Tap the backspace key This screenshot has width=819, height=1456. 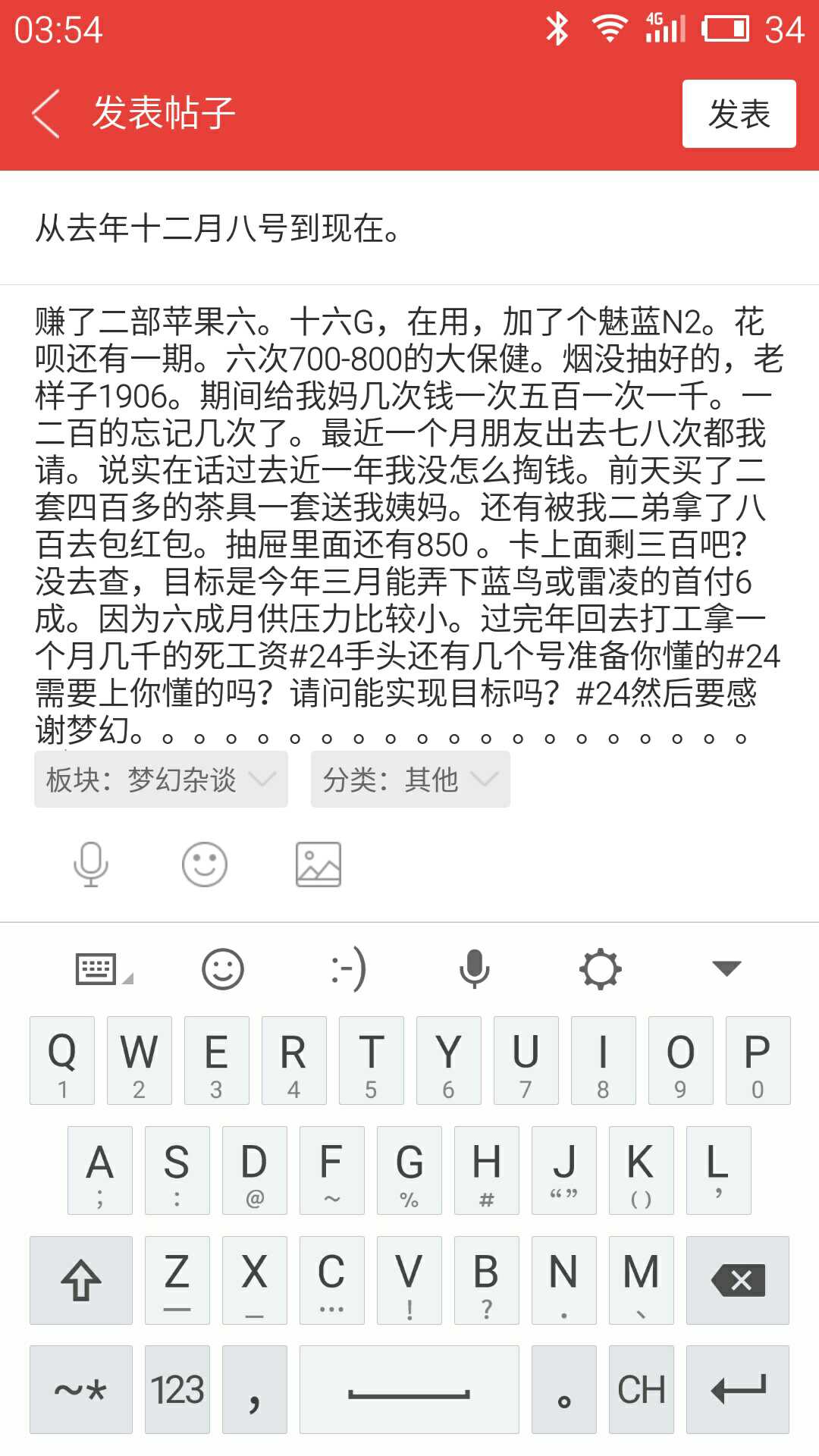(738, 1280)
